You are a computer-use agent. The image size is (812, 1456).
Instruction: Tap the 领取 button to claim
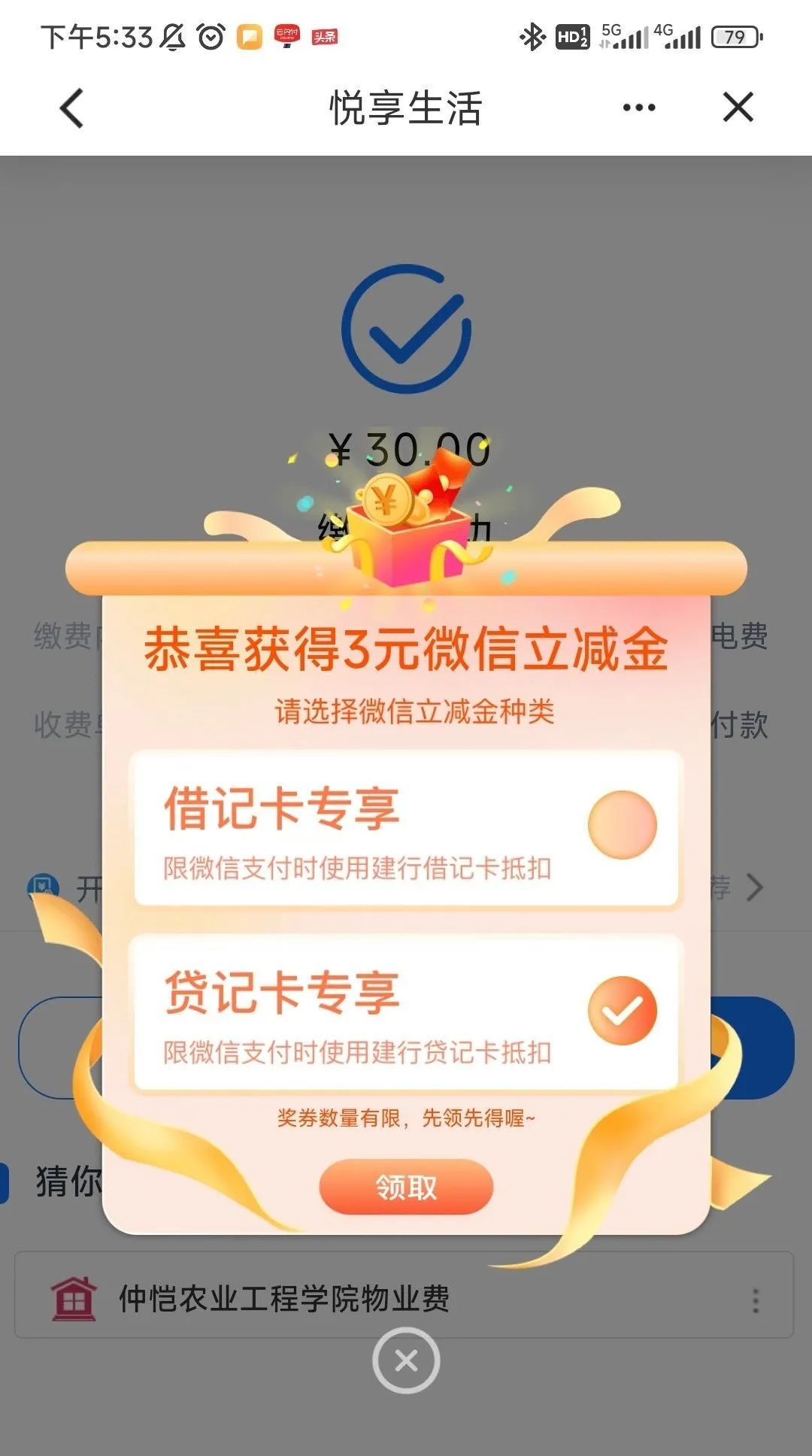(406, 1187)
